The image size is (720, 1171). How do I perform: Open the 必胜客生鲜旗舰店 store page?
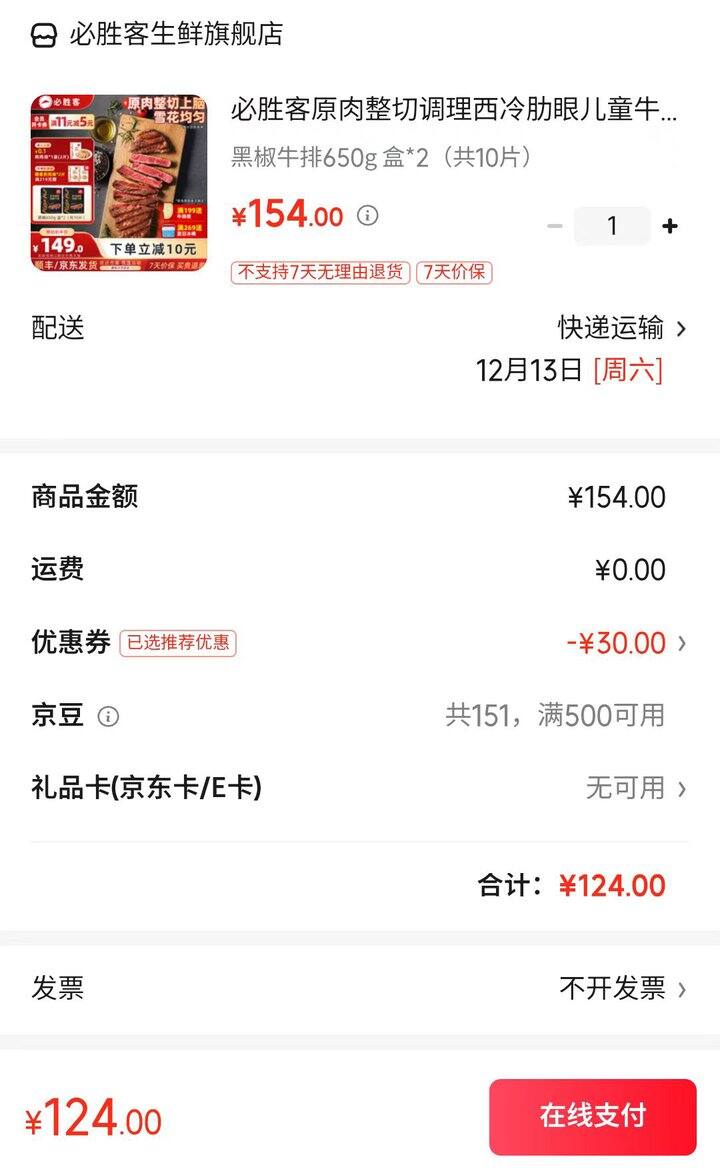click(176, 35)
